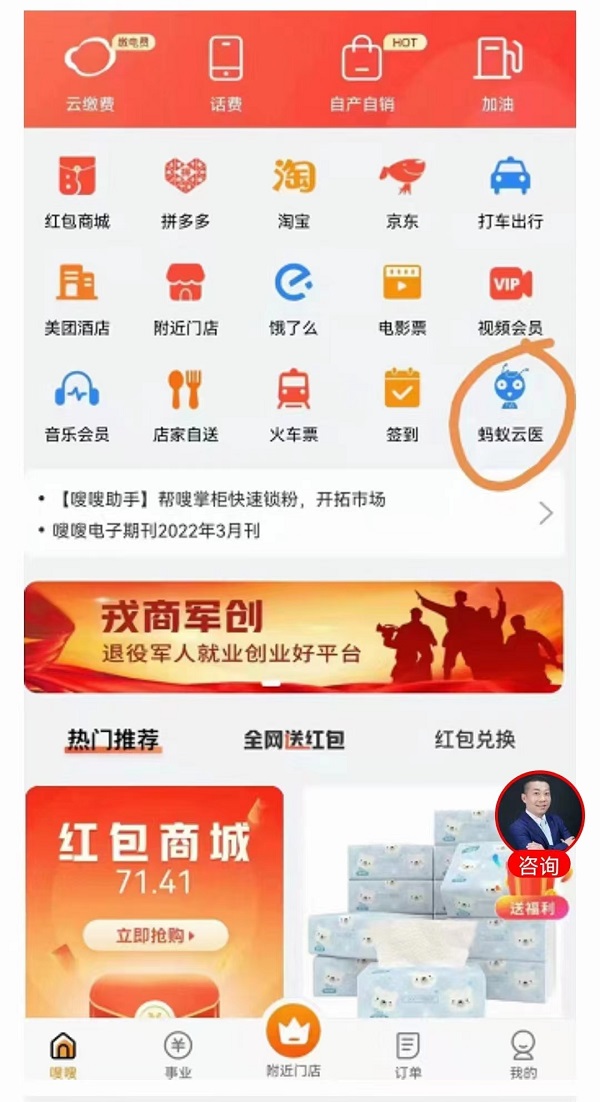Open 自产自销 shop

point(362,72)
